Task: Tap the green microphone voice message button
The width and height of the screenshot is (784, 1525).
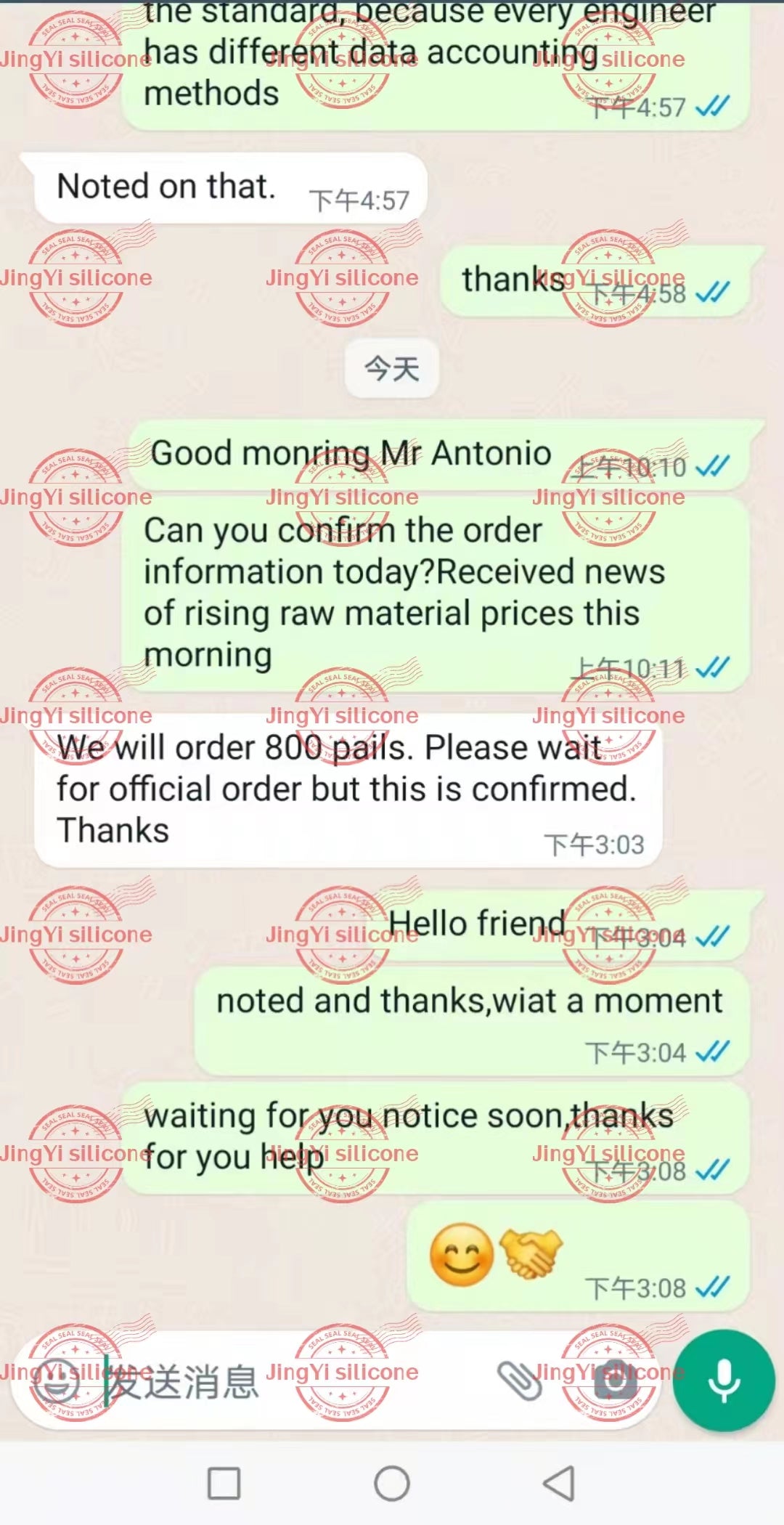Action: [723, 1380]
